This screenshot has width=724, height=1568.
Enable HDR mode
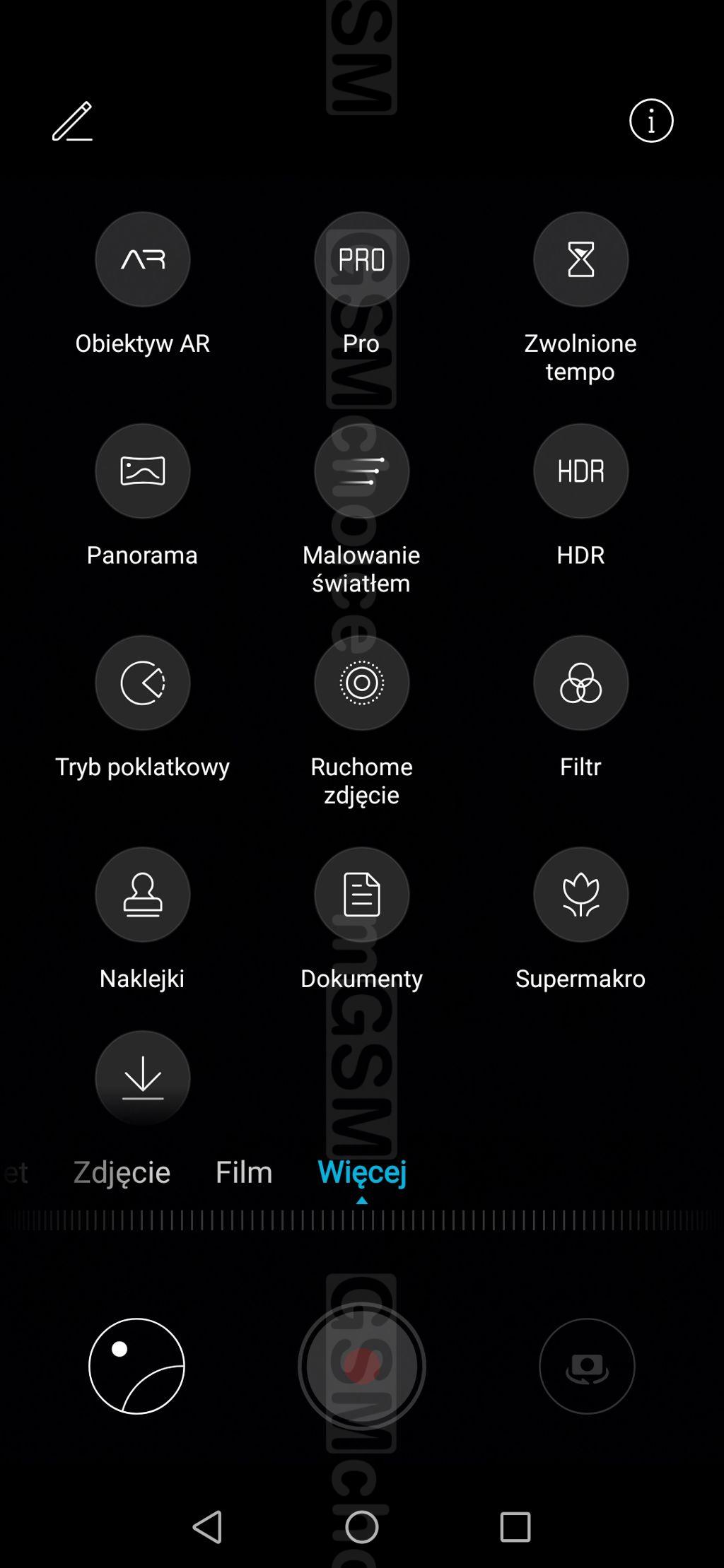(581, 471)
